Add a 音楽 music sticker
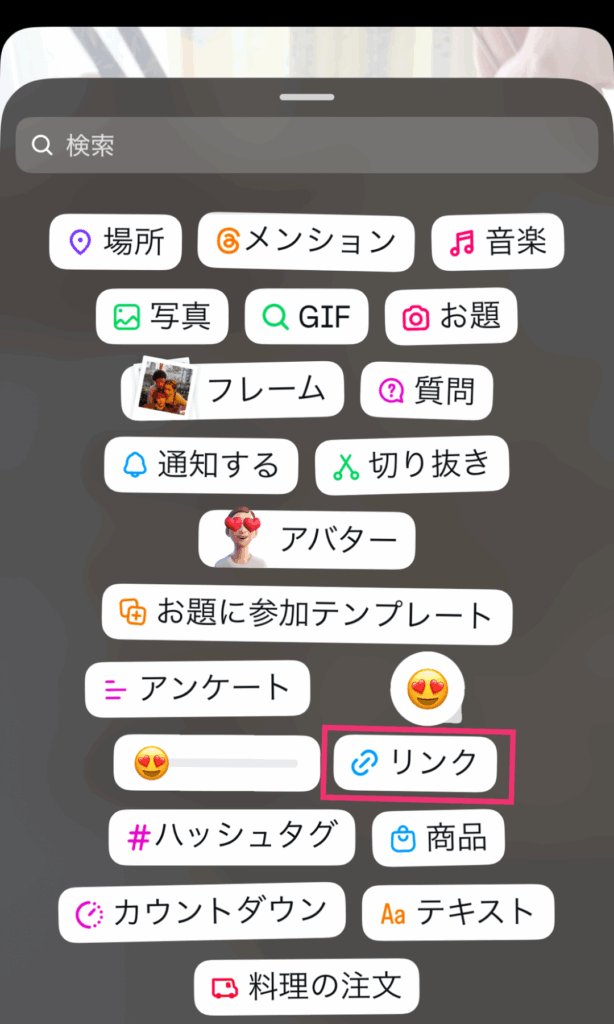This screenshot has width=614, height=1024. pyautogui.click(x=497, y=242)
